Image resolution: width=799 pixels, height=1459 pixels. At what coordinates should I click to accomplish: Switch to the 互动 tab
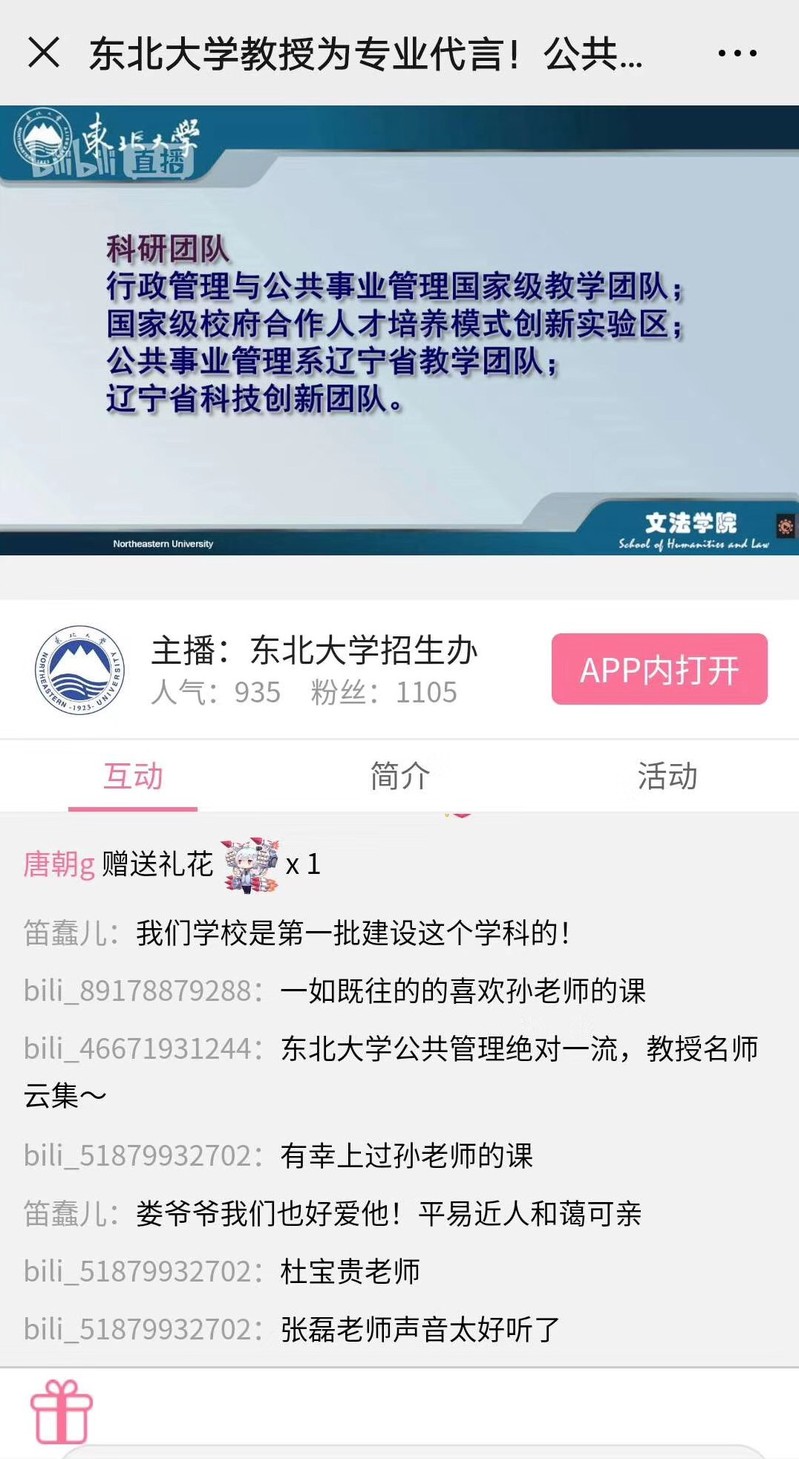tap(133, 776)
